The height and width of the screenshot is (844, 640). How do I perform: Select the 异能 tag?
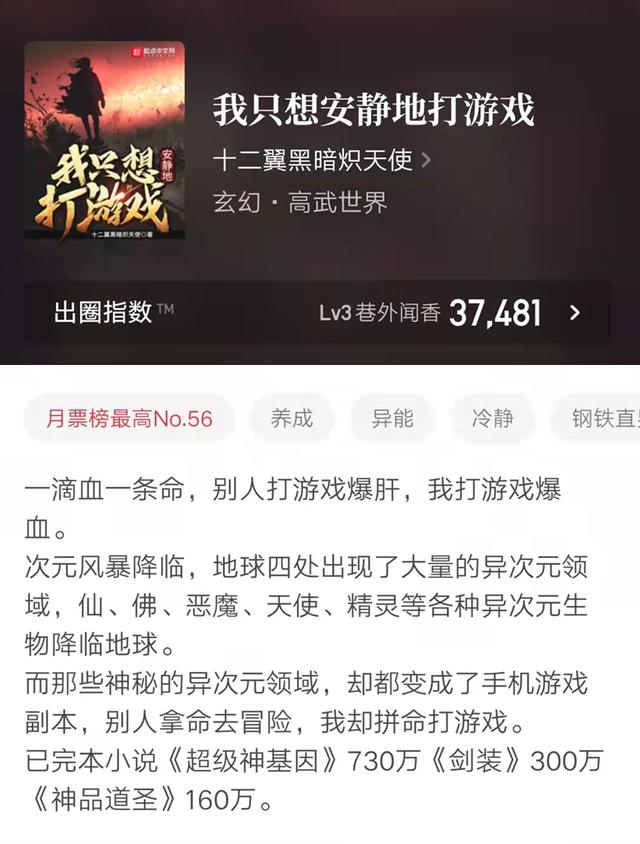tap(392, 418)
